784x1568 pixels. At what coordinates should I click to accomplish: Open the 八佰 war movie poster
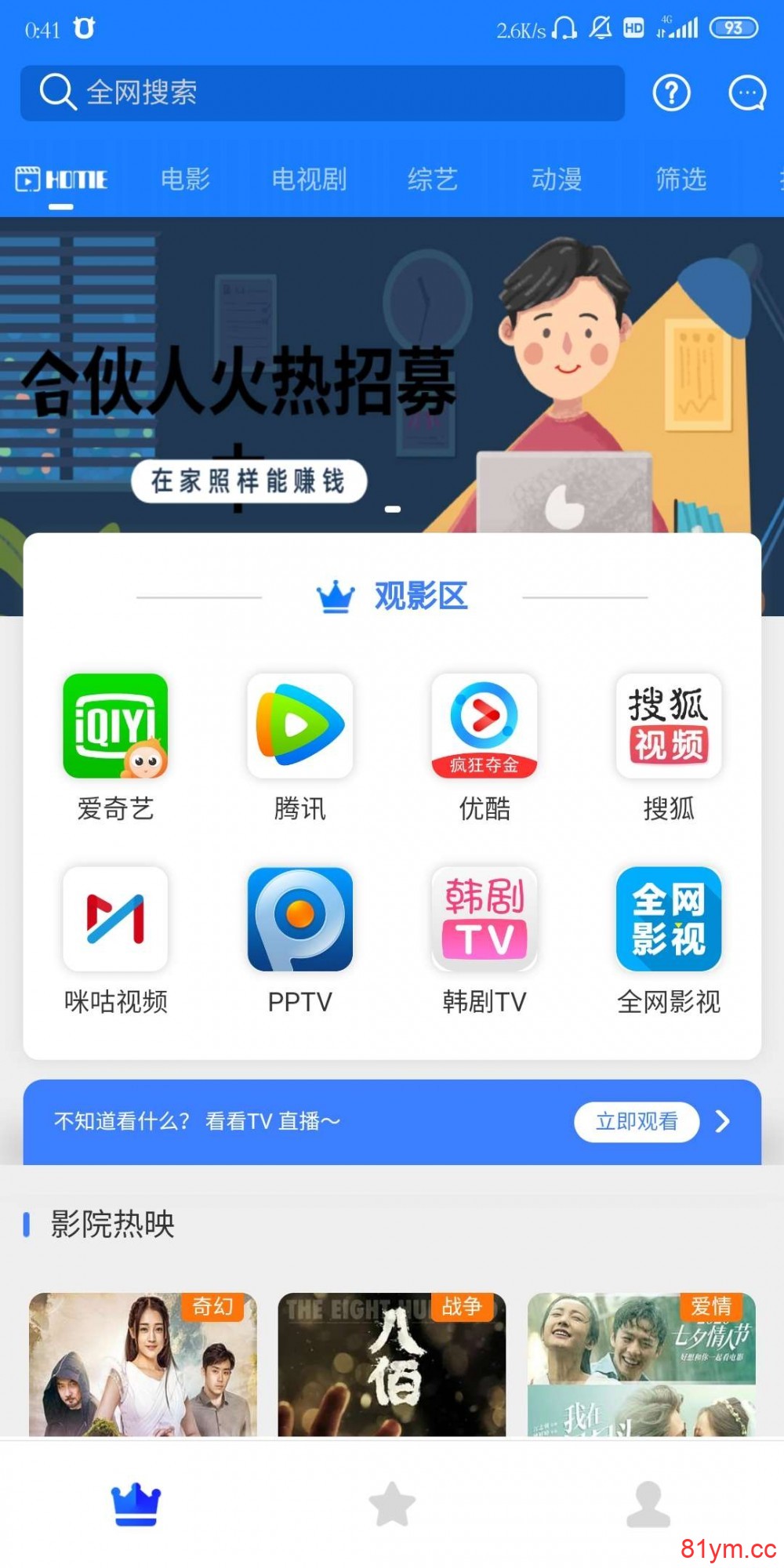[392, 1364]
